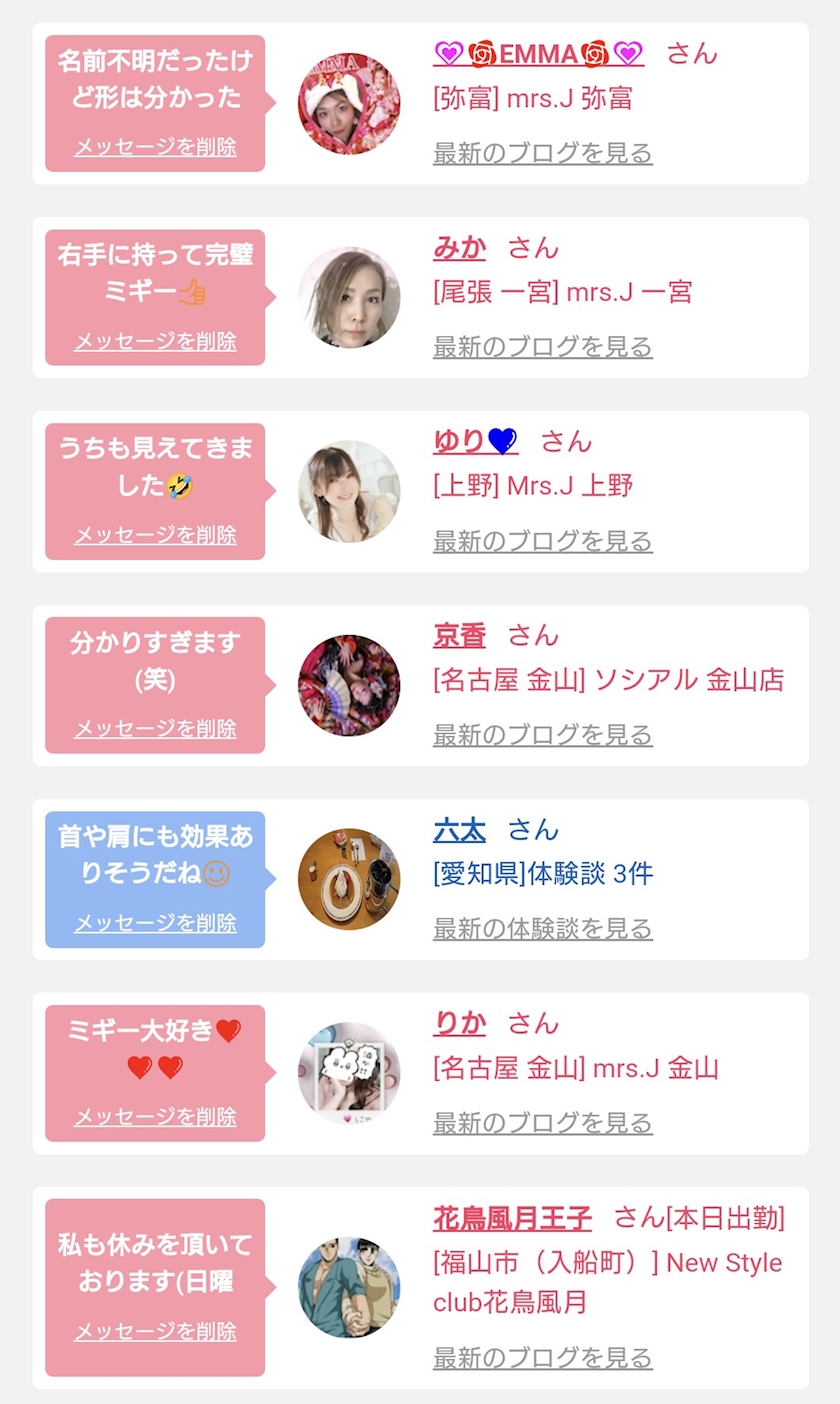840x1404 pixels.
Task: Read 京香's latest blog
Action: [542, 735]
